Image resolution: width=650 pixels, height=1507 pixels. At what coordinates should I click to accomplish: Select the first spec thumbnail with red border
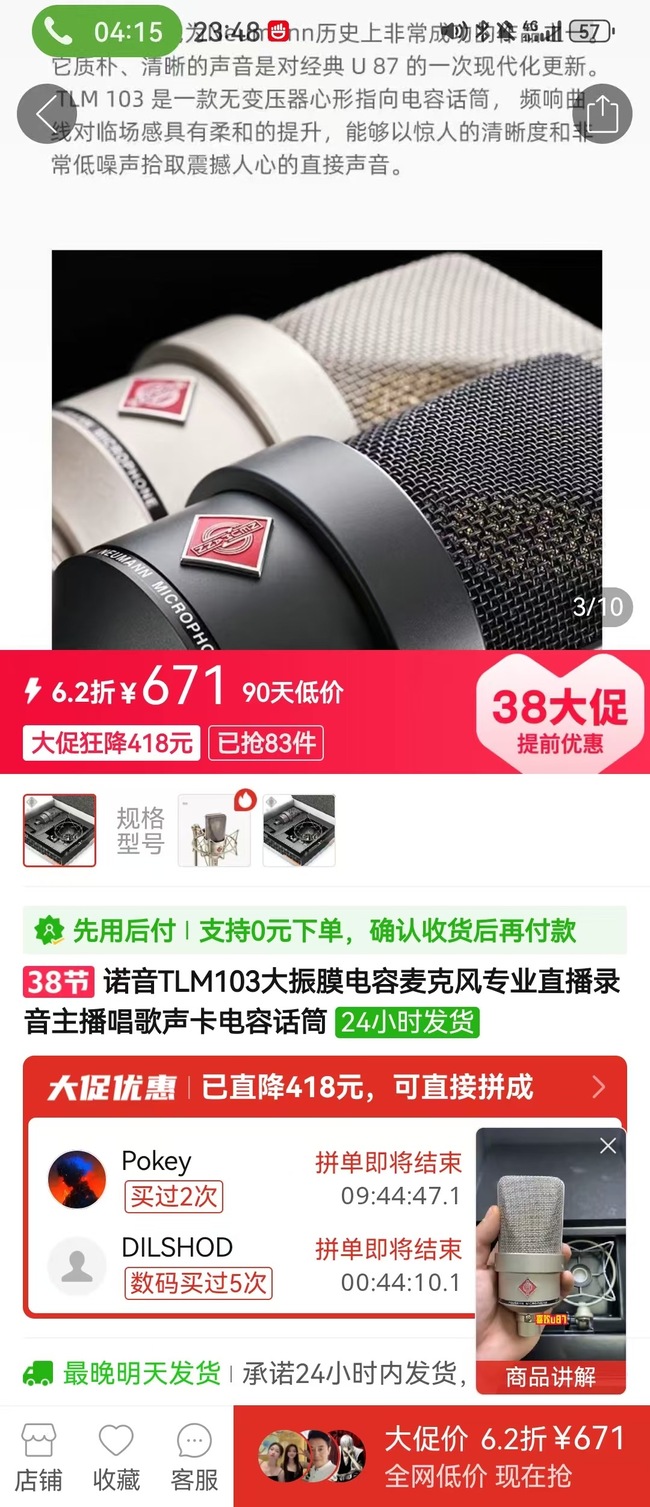(x=60, y=830)
